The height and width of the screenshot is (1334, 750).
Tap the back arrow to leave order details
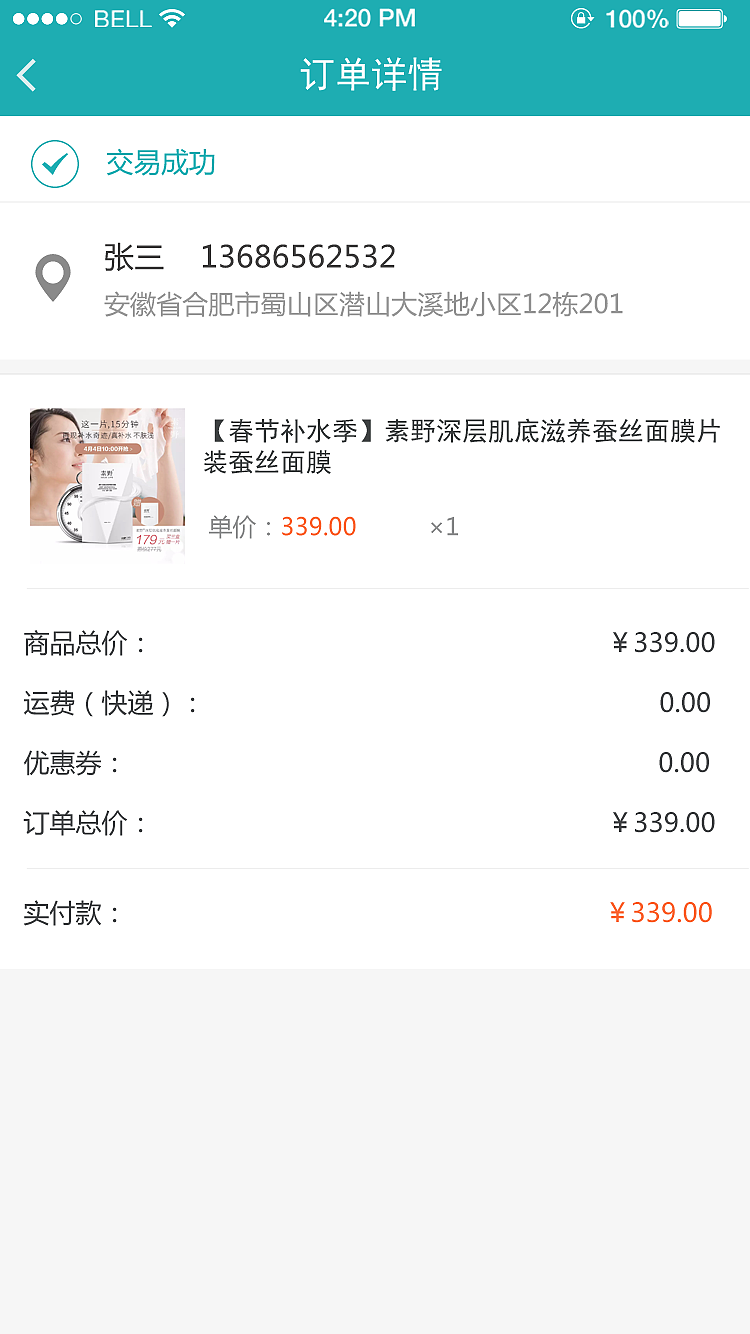tap(27, 74)
